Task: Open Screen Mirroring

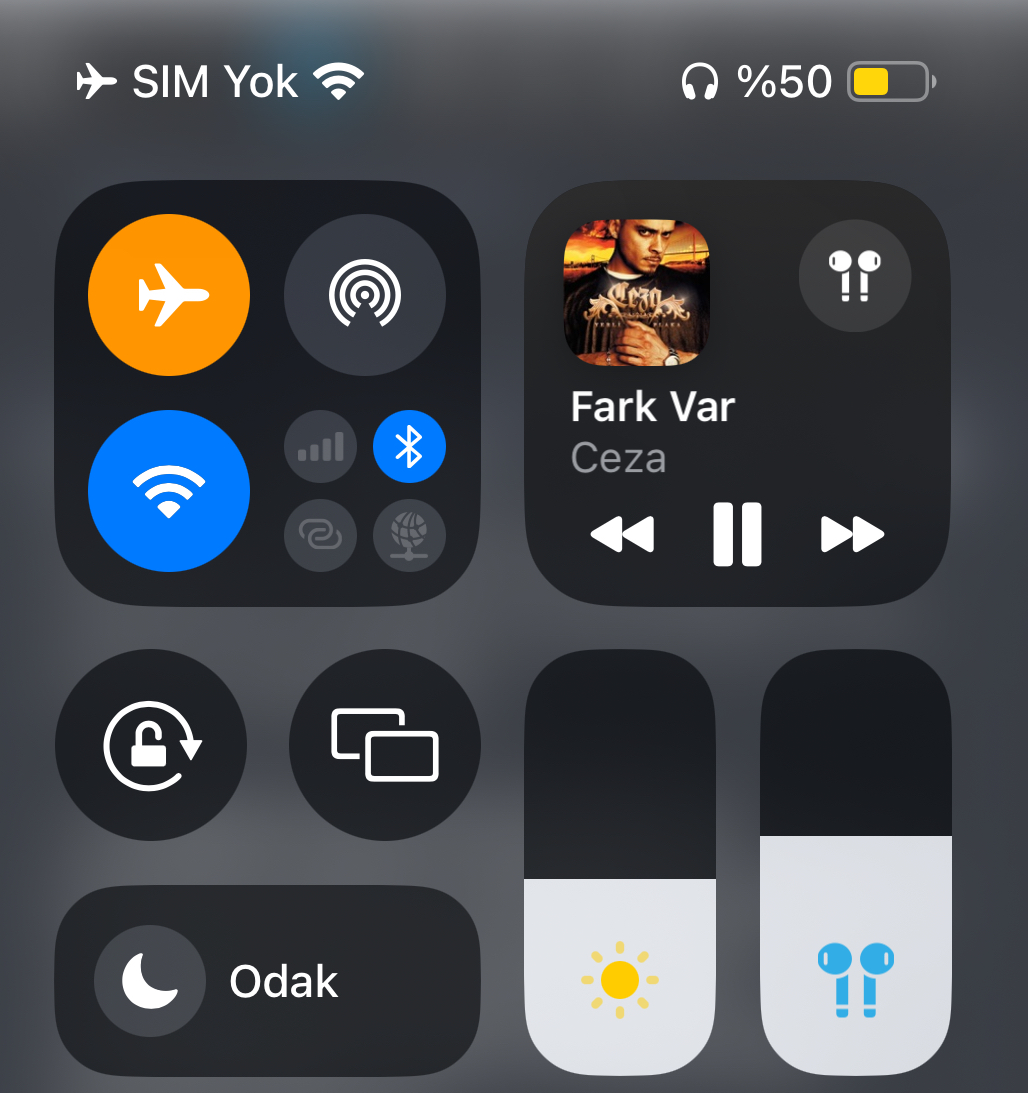Action: (385, 745)
